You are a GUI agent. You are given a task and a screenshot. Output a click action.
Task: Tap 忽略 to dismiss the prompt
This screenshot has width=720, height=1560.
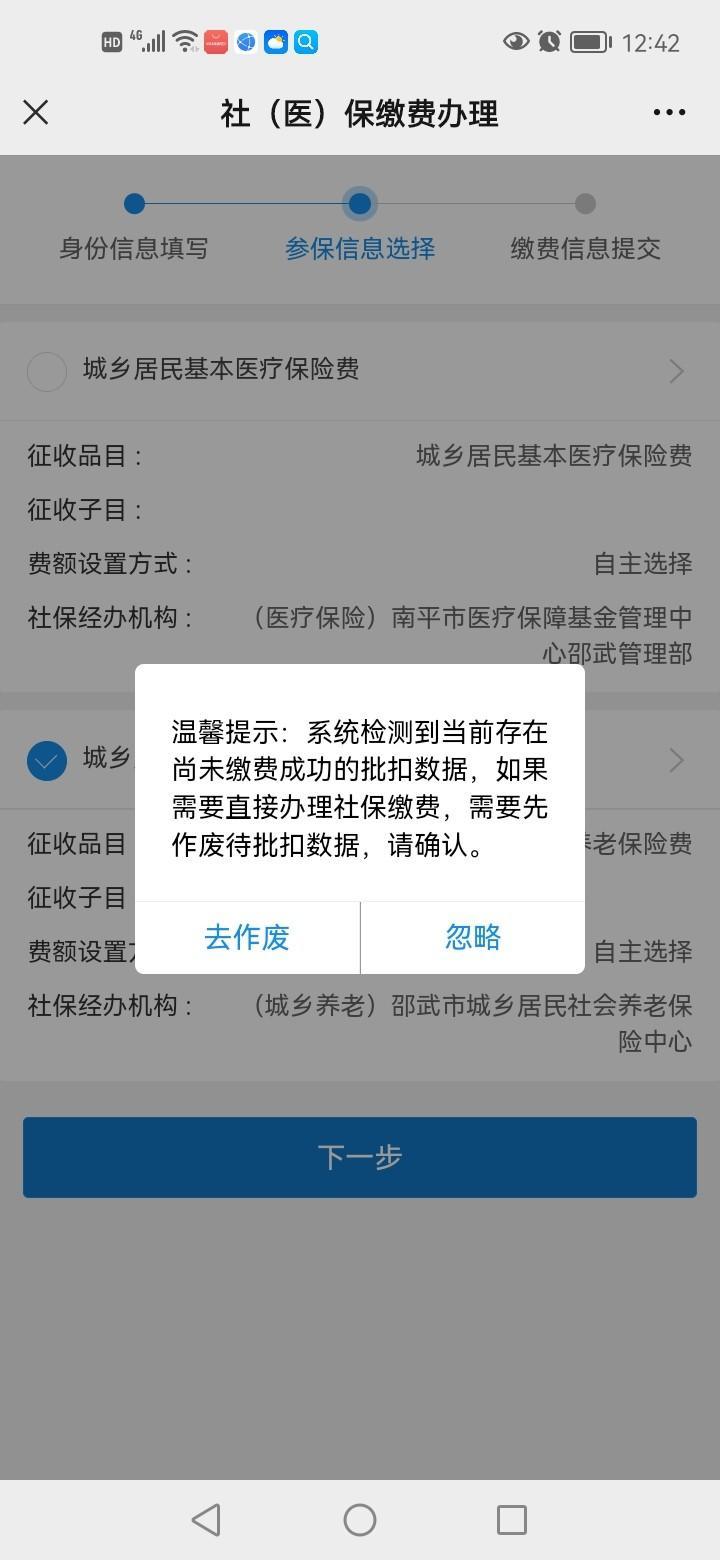tap(472, 937)
